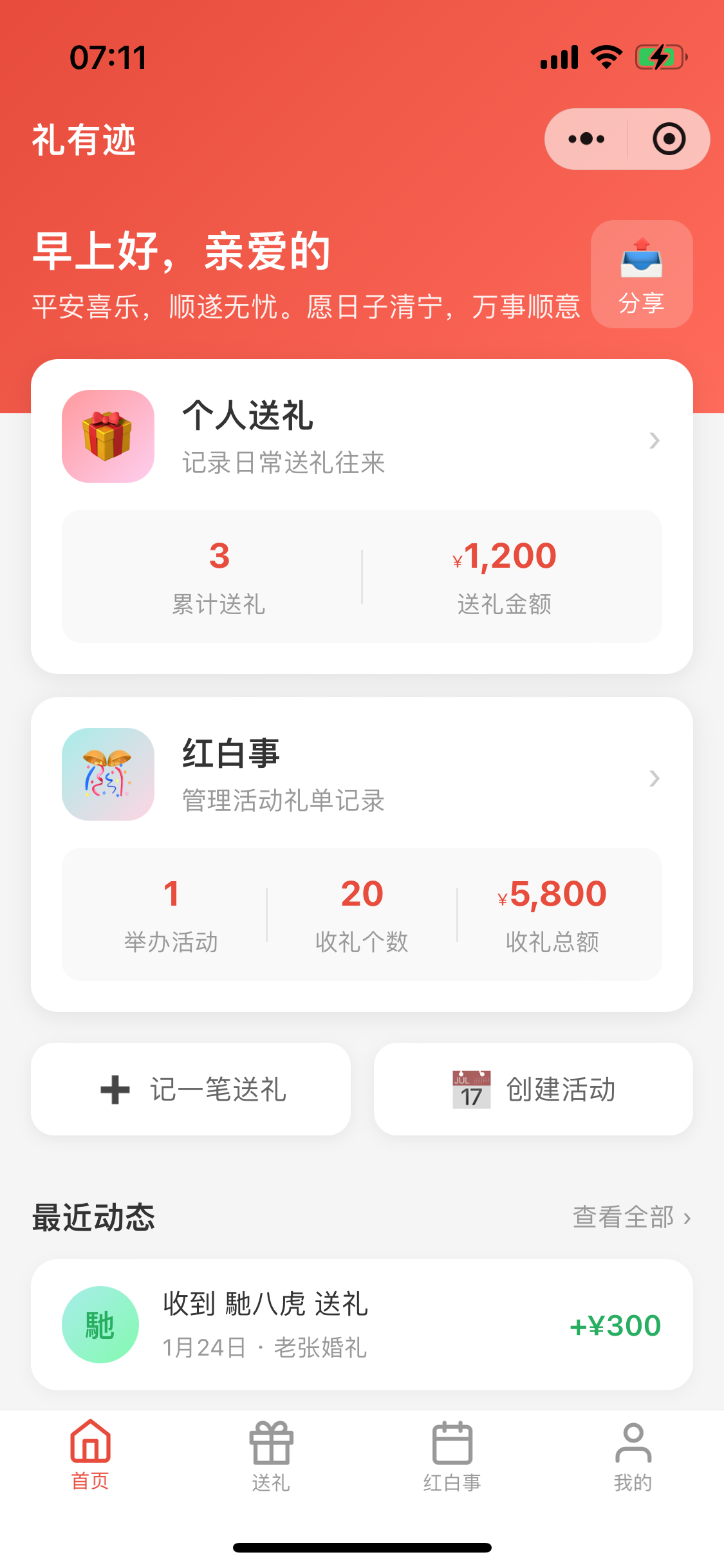Open the 查看全部 link
This screenshot has width=724, height=1568.
(624, 1218)
